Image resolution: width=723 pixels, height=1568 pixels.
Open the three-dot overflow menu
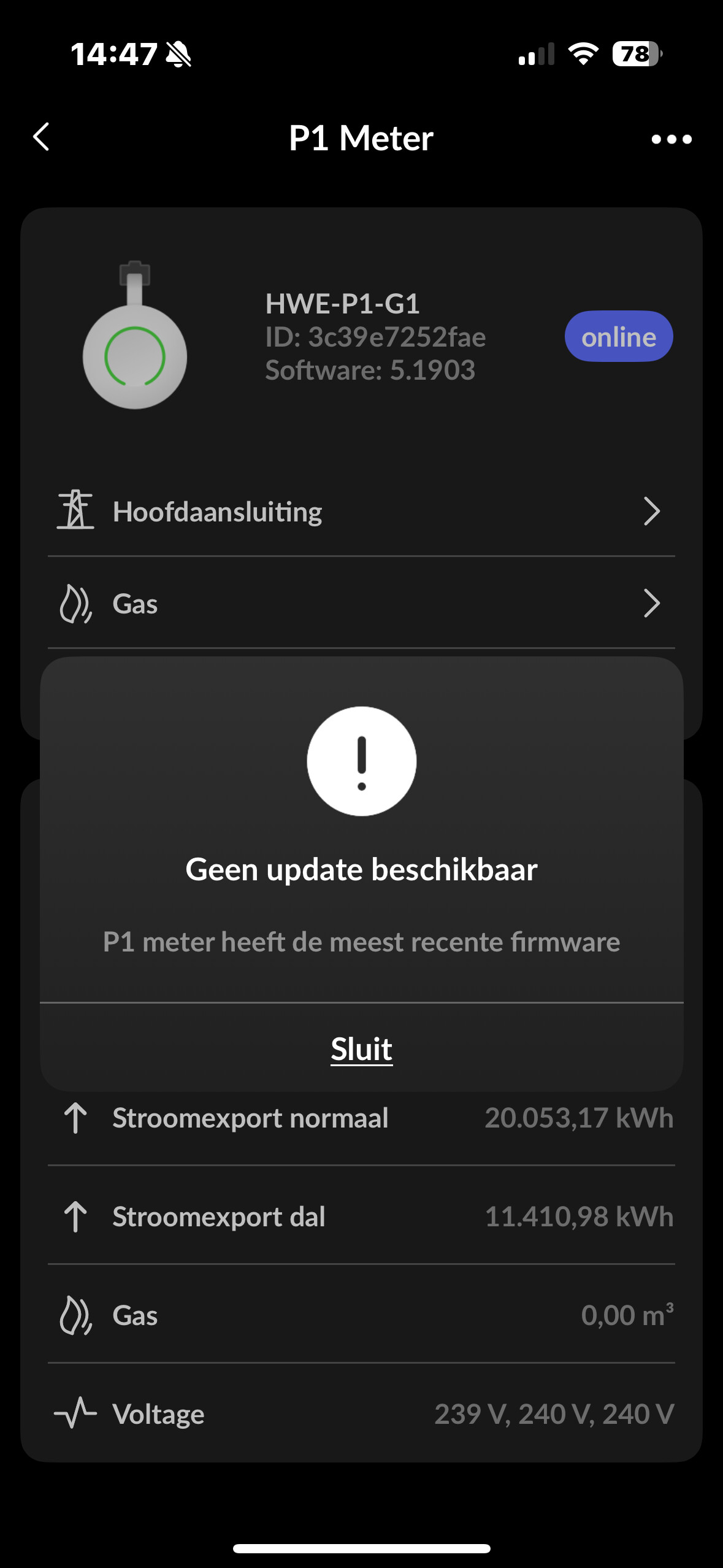(671, 139)
